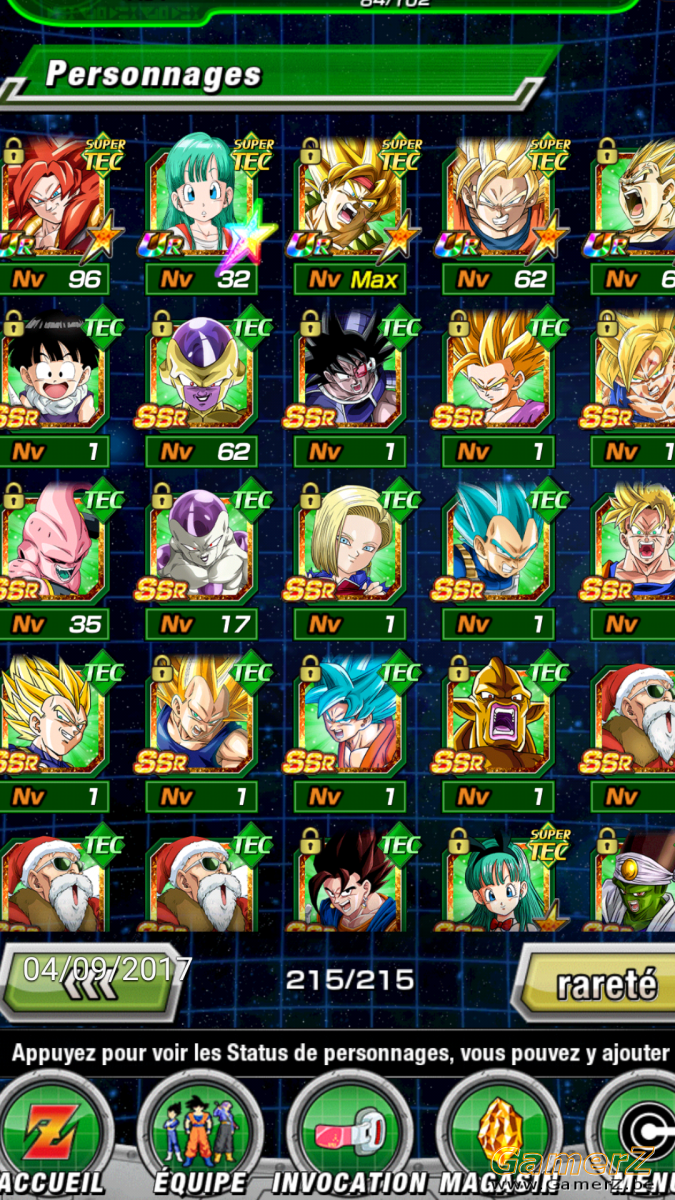Select the UR Bulma card at level 32
675x1200 pixels.
[x=203, y=213]
